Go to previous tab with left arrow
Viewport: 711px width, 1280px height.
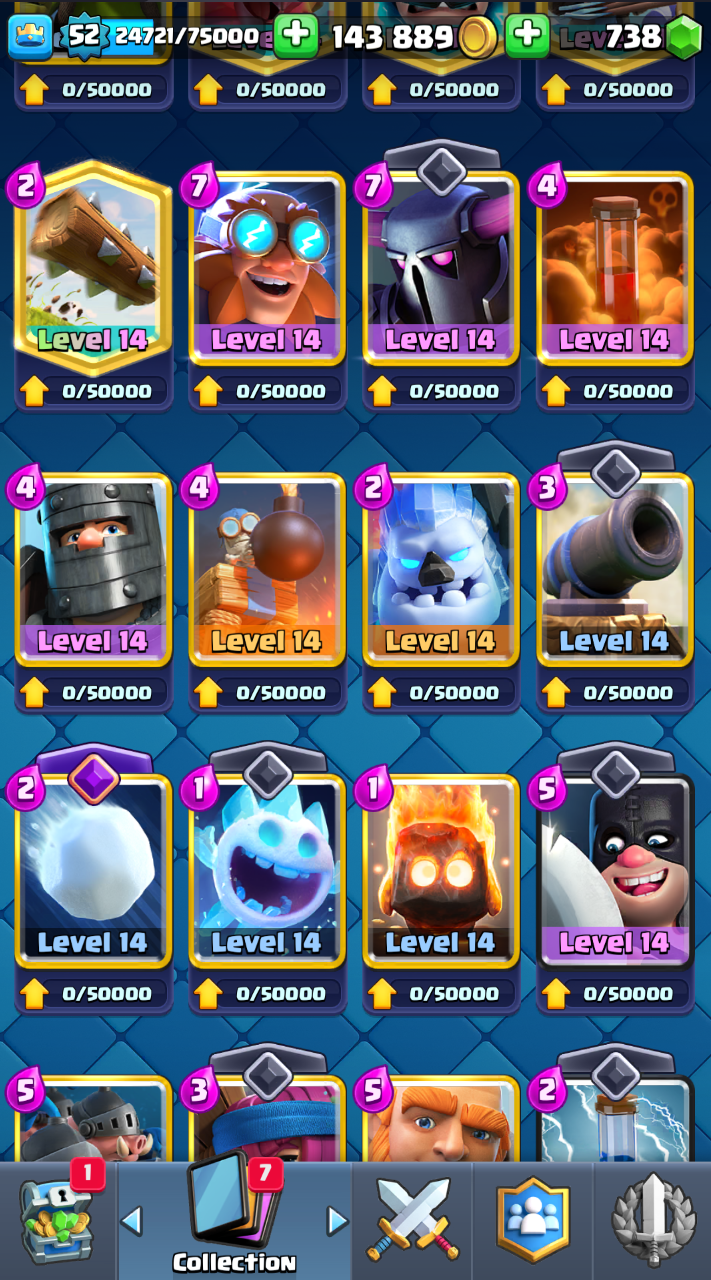pos(132,1220)
